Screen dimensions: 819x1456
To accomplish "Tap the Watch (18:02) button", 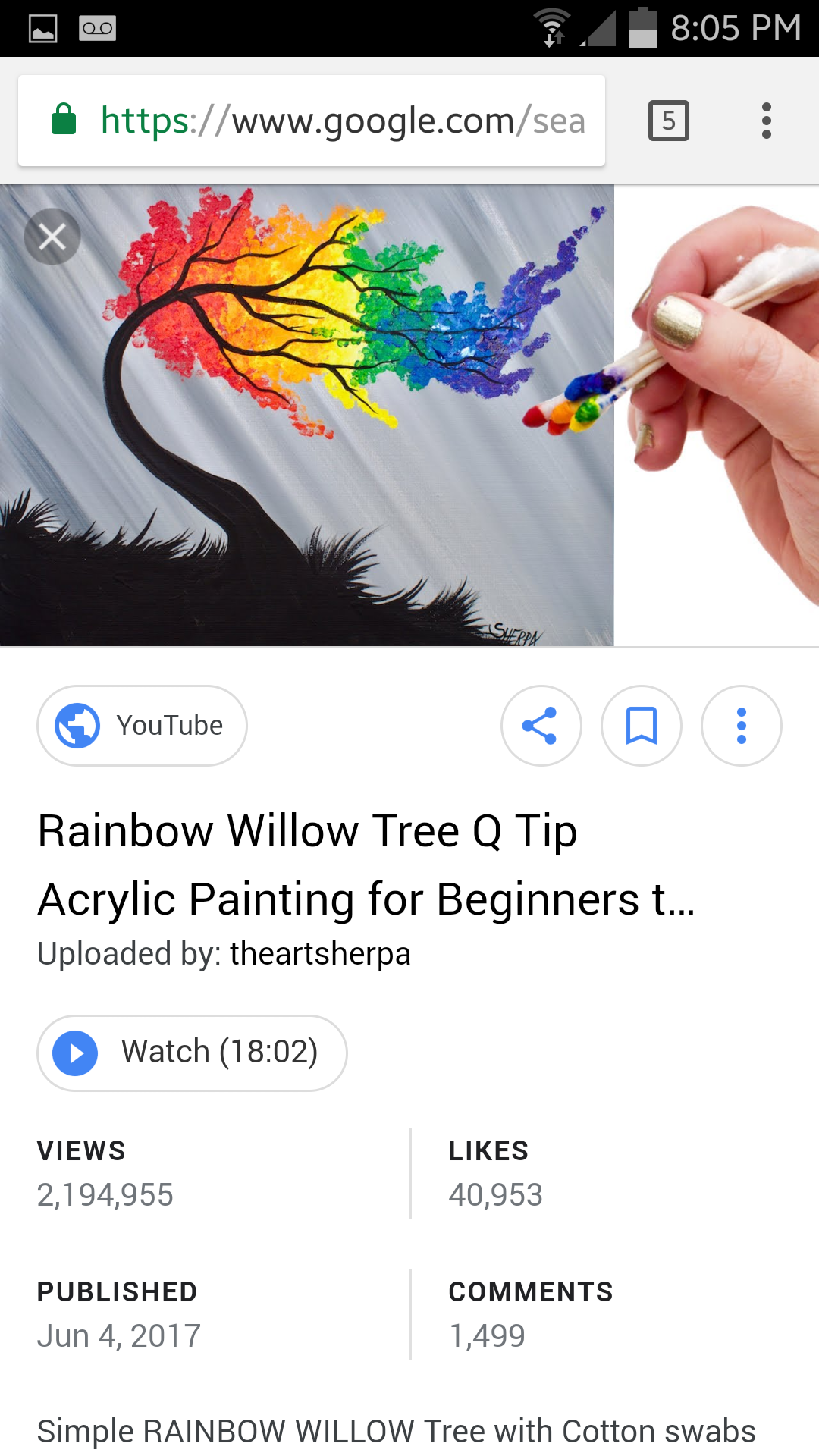I will (192, 1053).
